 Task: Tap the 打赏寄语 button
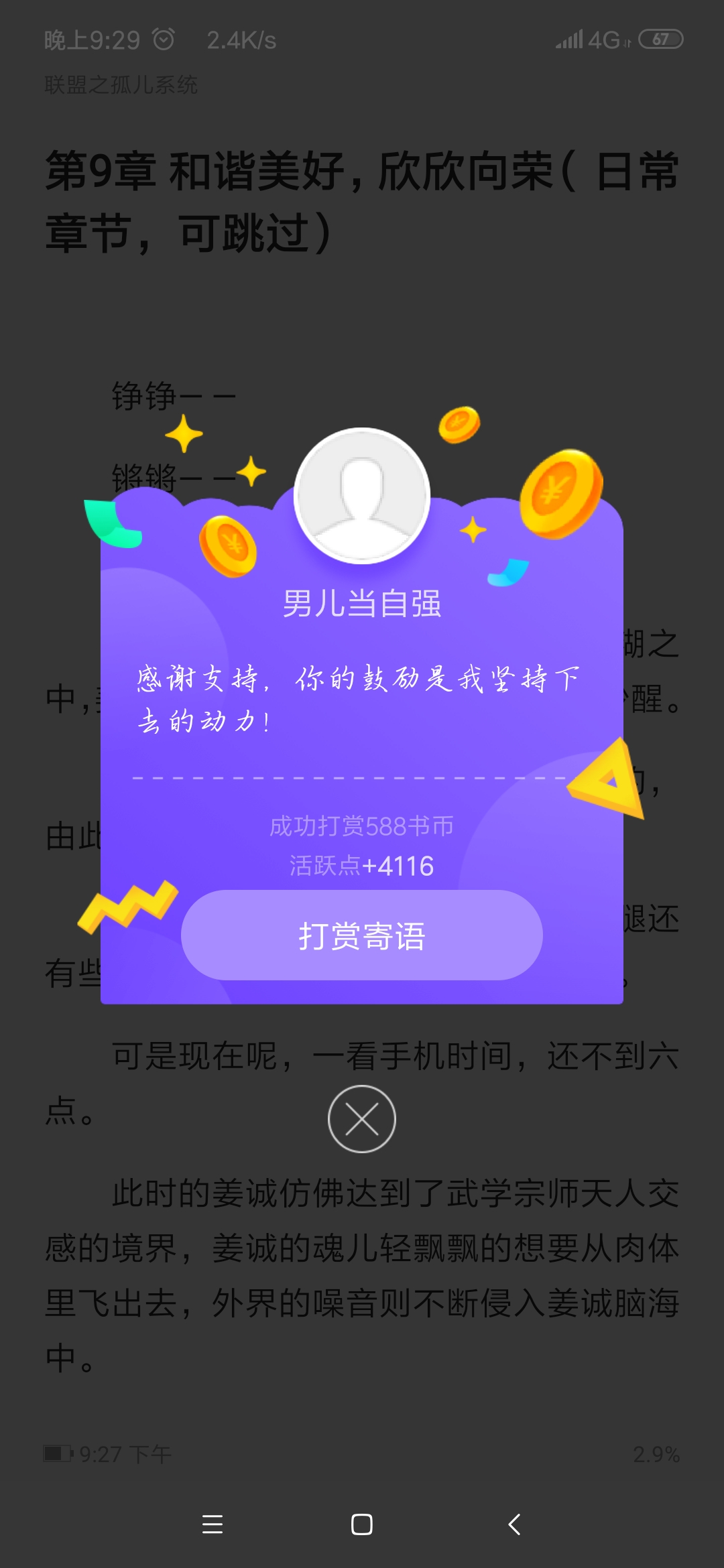tap(361, 935)
